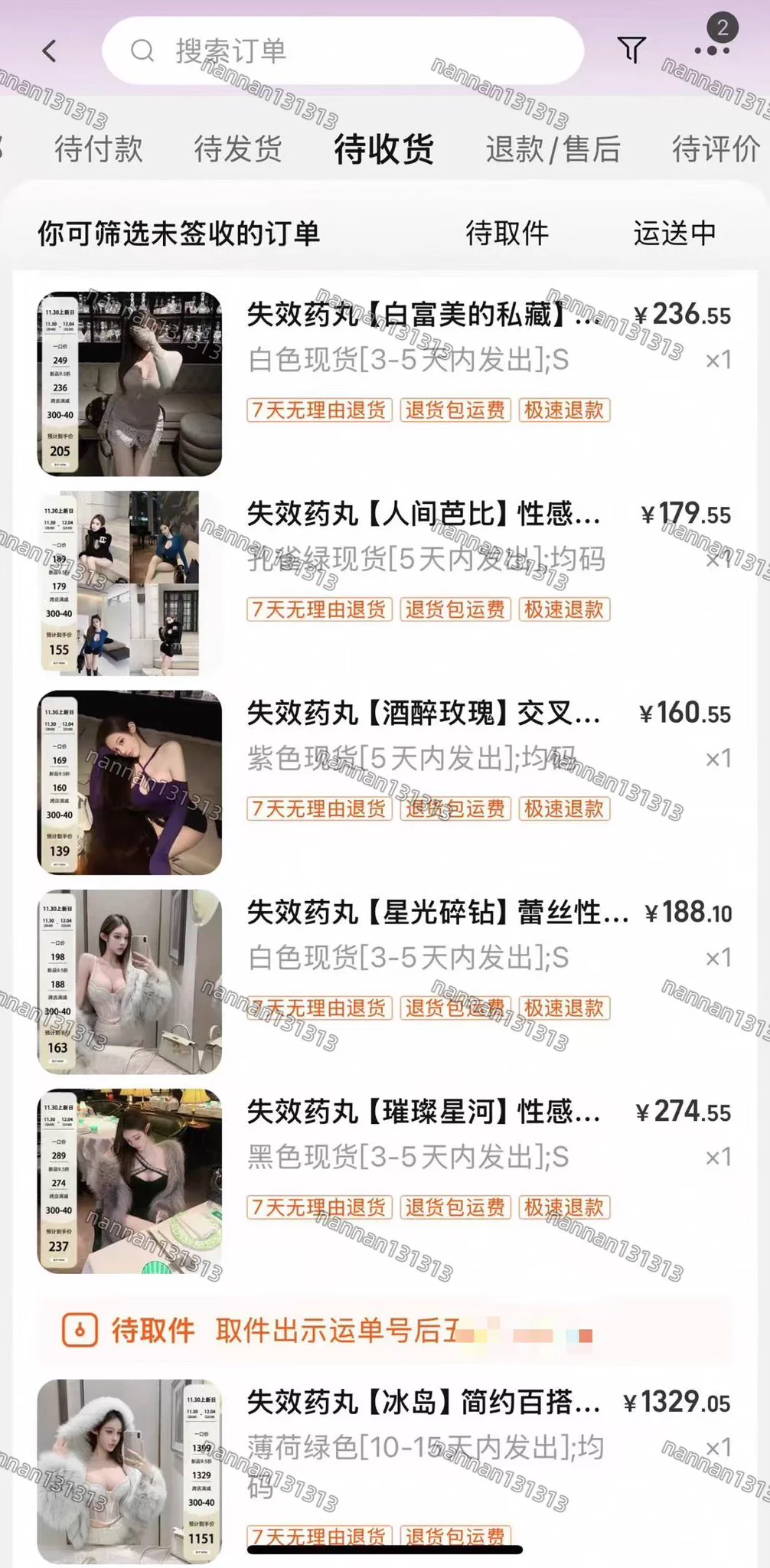Tap the 搜索订单 search box

point(343,51)
